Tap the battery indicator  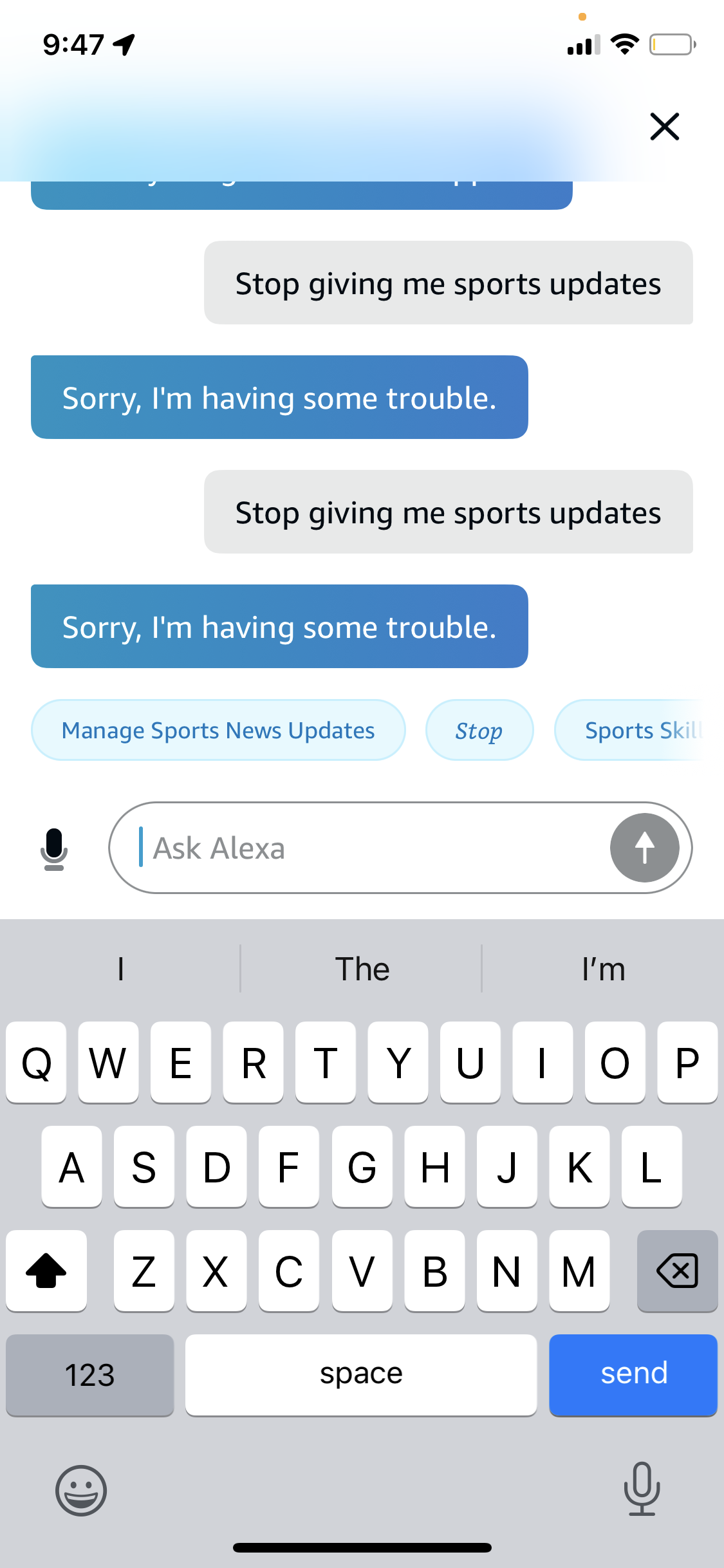click(x=671, y=44)
